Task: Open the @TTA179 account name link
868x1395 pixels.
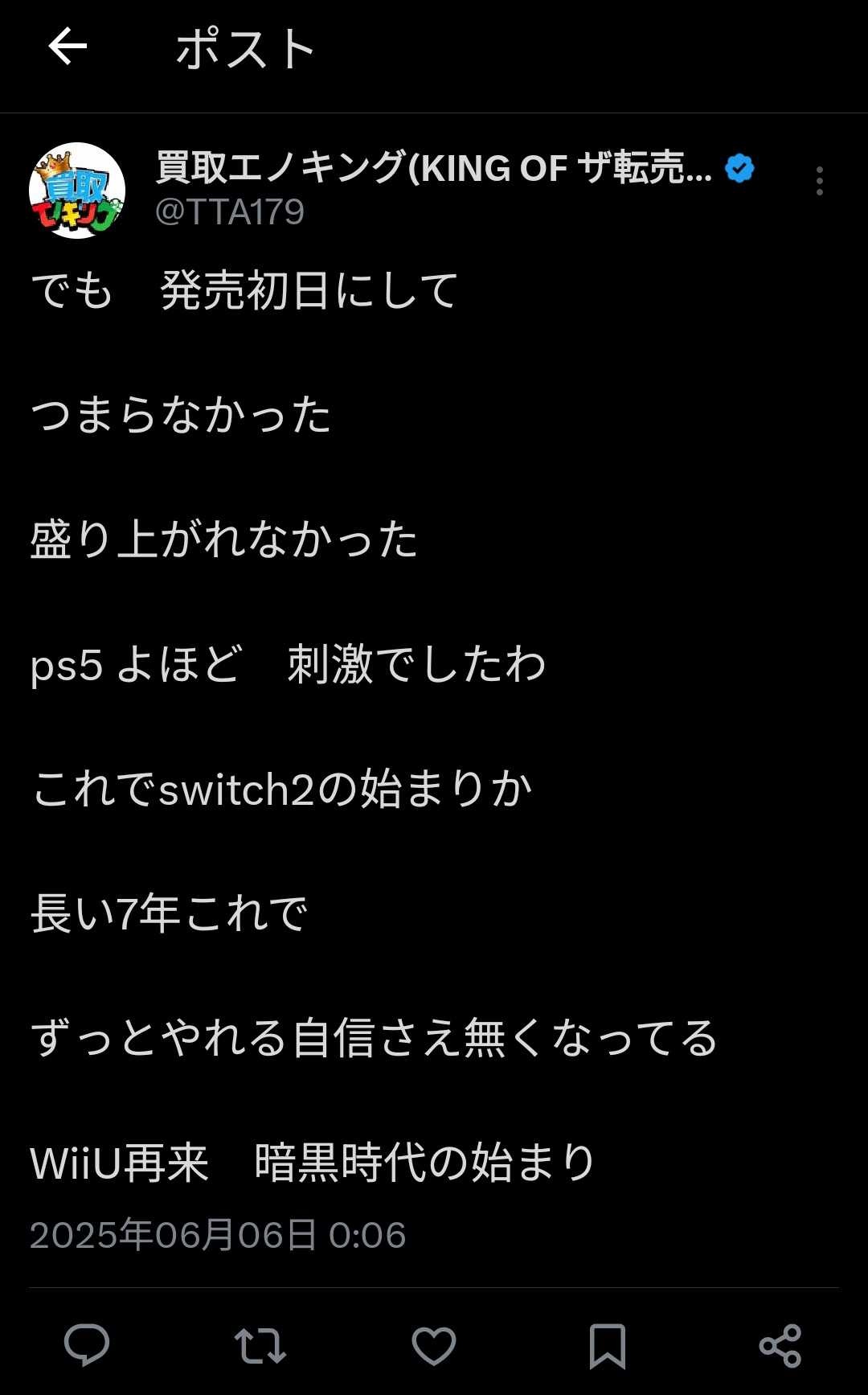Action: (230, 212)
